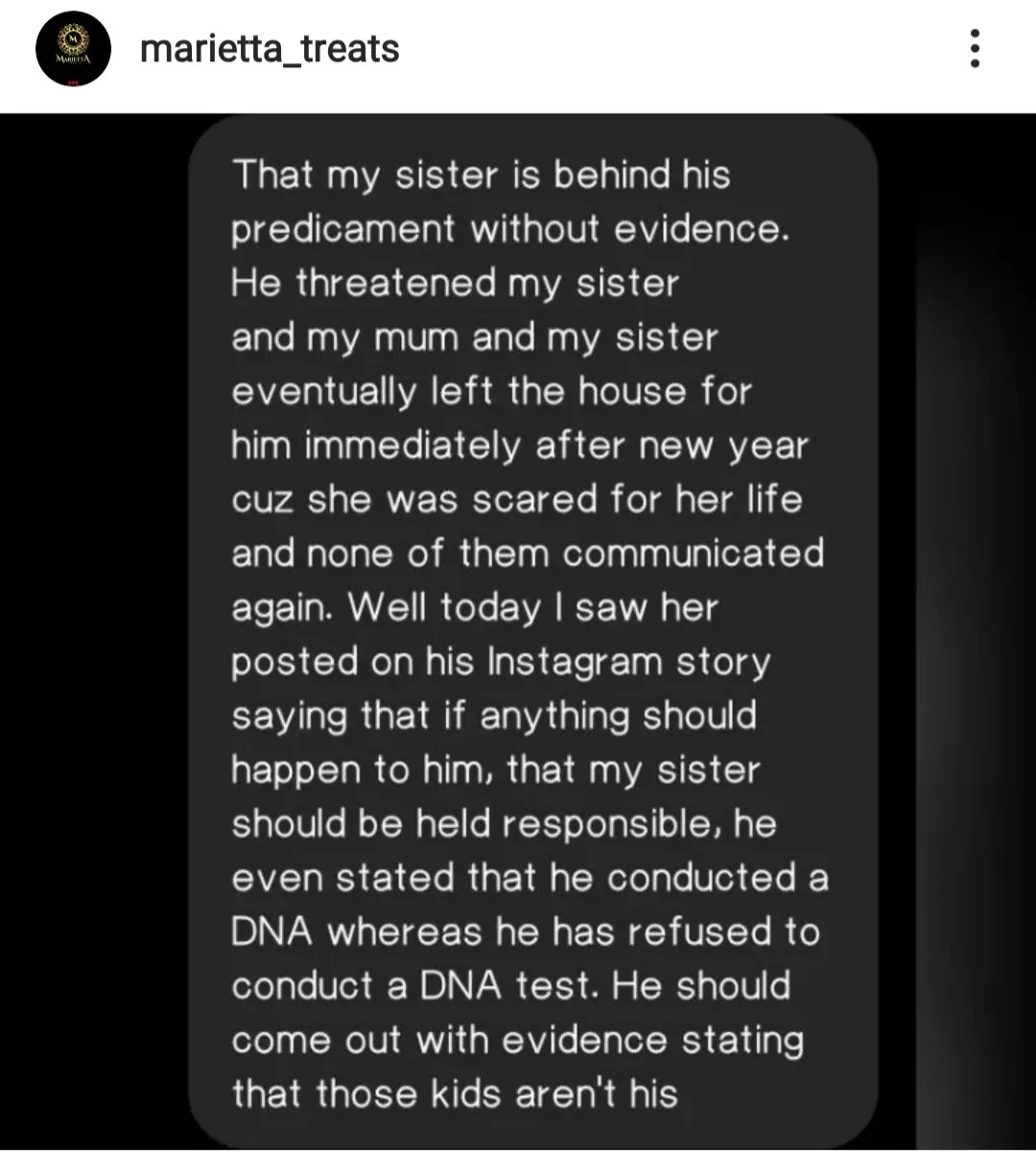The image size is (1036, 1156).
Task: Open the post's three-dot overflow menu
Action: [x=975, y=48]
